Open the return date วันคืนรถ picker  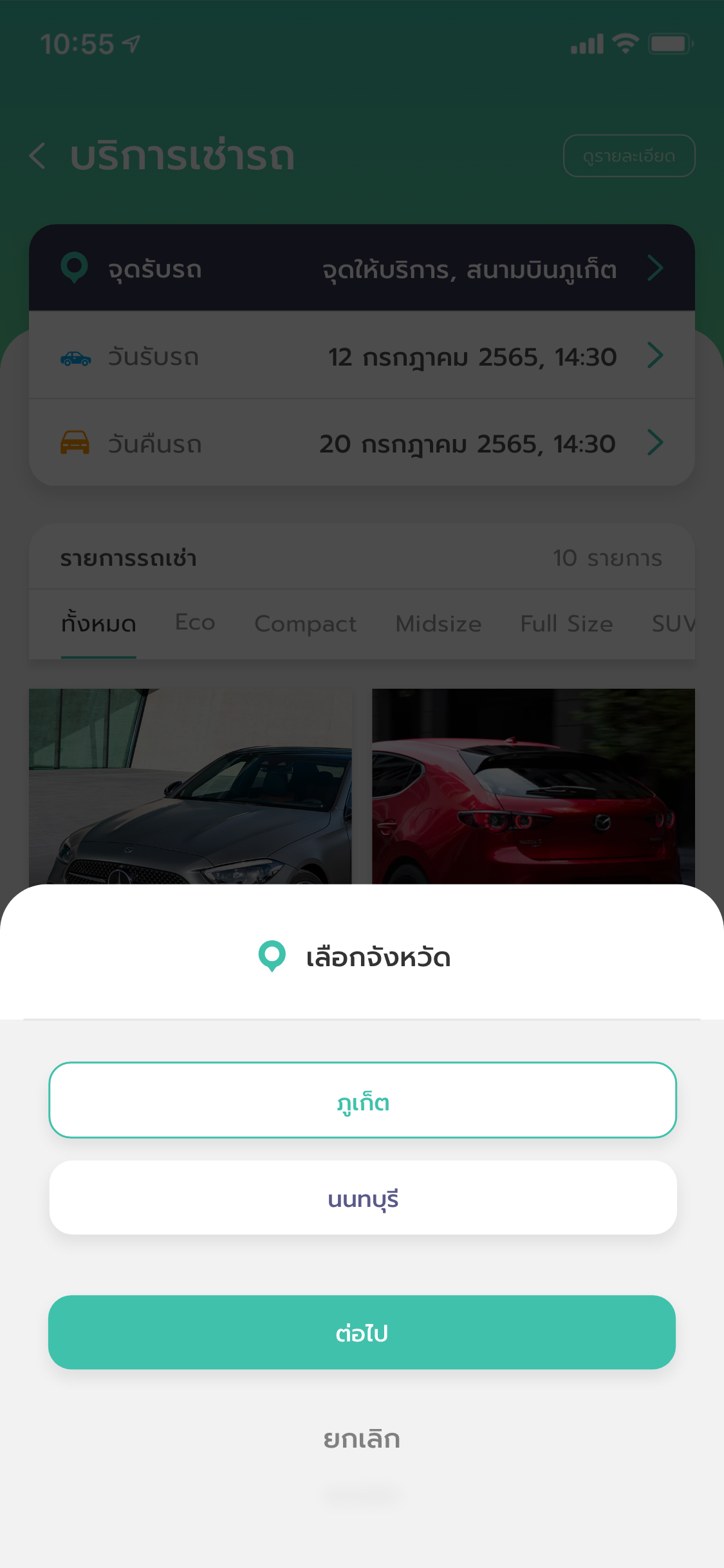[x=362, y=443]
